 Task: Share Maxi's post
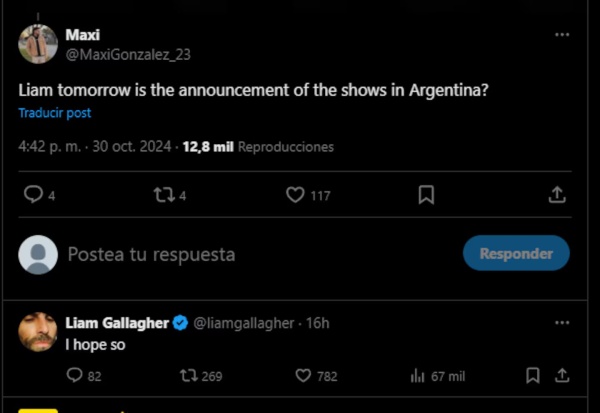click(558, 195)
